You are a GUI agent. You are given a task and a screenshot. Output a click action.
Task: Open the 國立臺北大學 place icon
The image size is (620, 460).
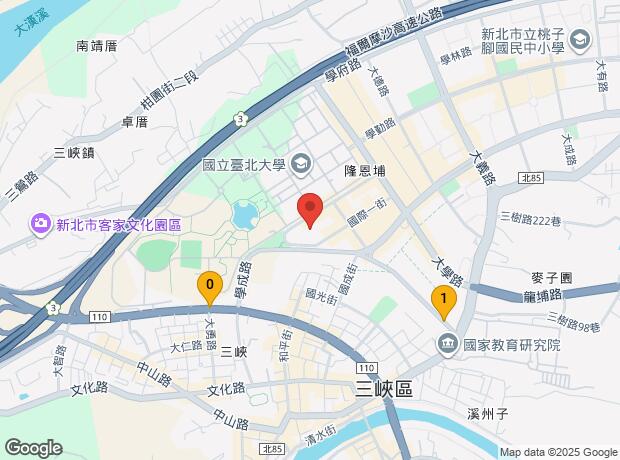pyautogui.click(x=301, y=165)
